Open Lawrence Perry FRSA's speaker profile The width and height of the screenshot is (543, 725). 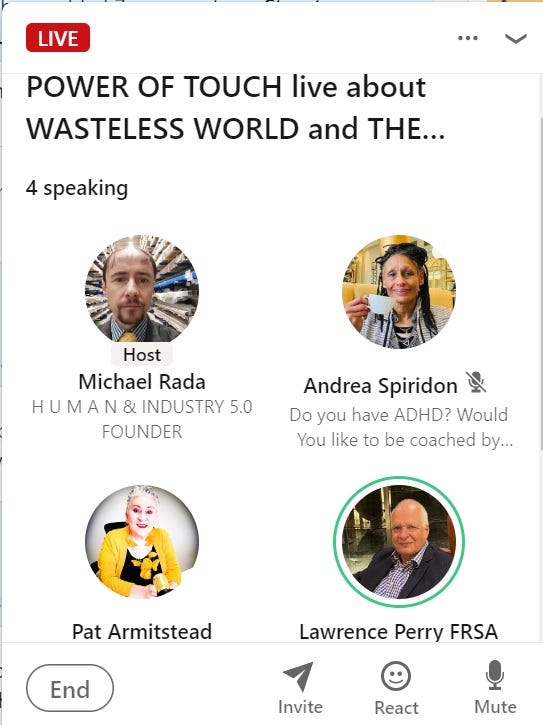click(399, 541)
